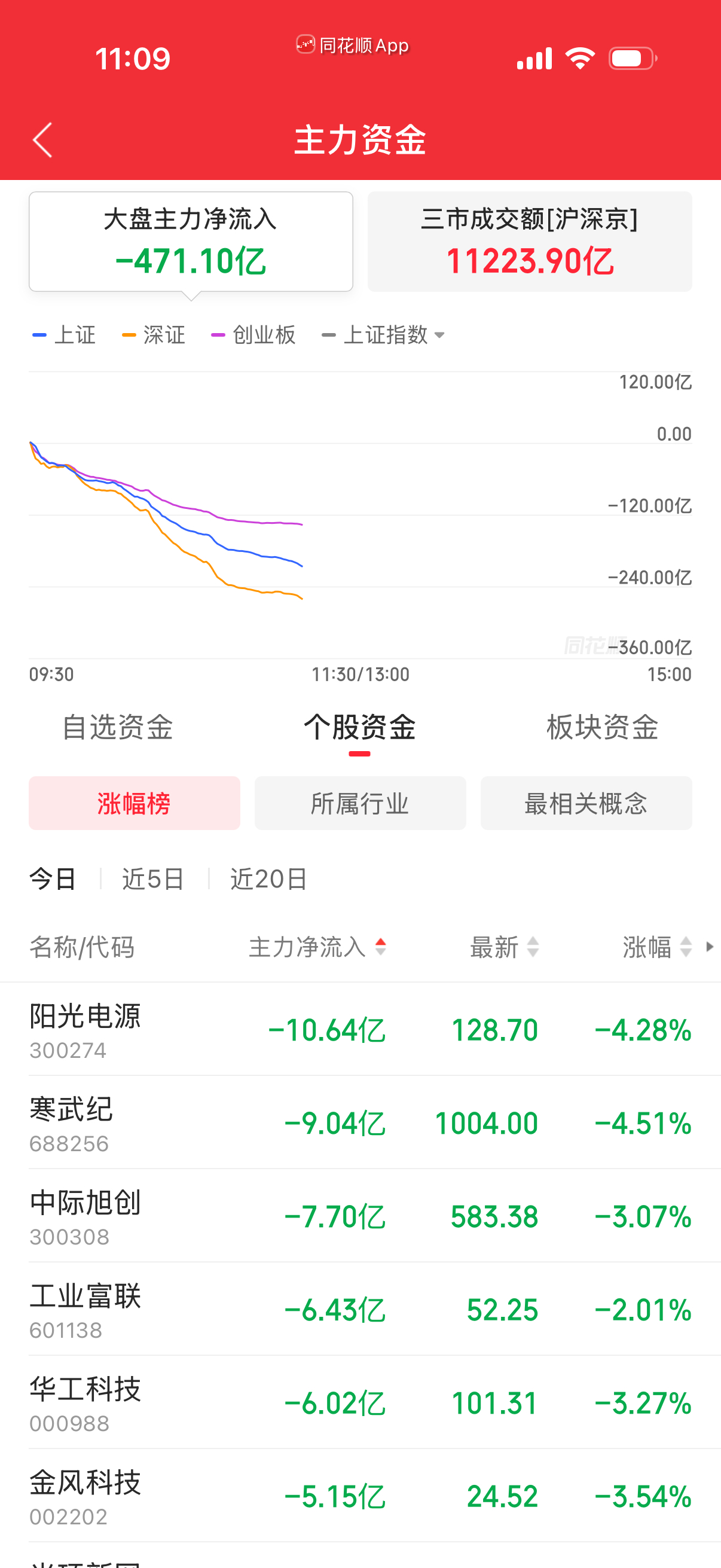Image resolution: width=721 pixels, height=1568 pixels.
Task: Tap the 最相关概念 button
Action: [x=586, y=804]
